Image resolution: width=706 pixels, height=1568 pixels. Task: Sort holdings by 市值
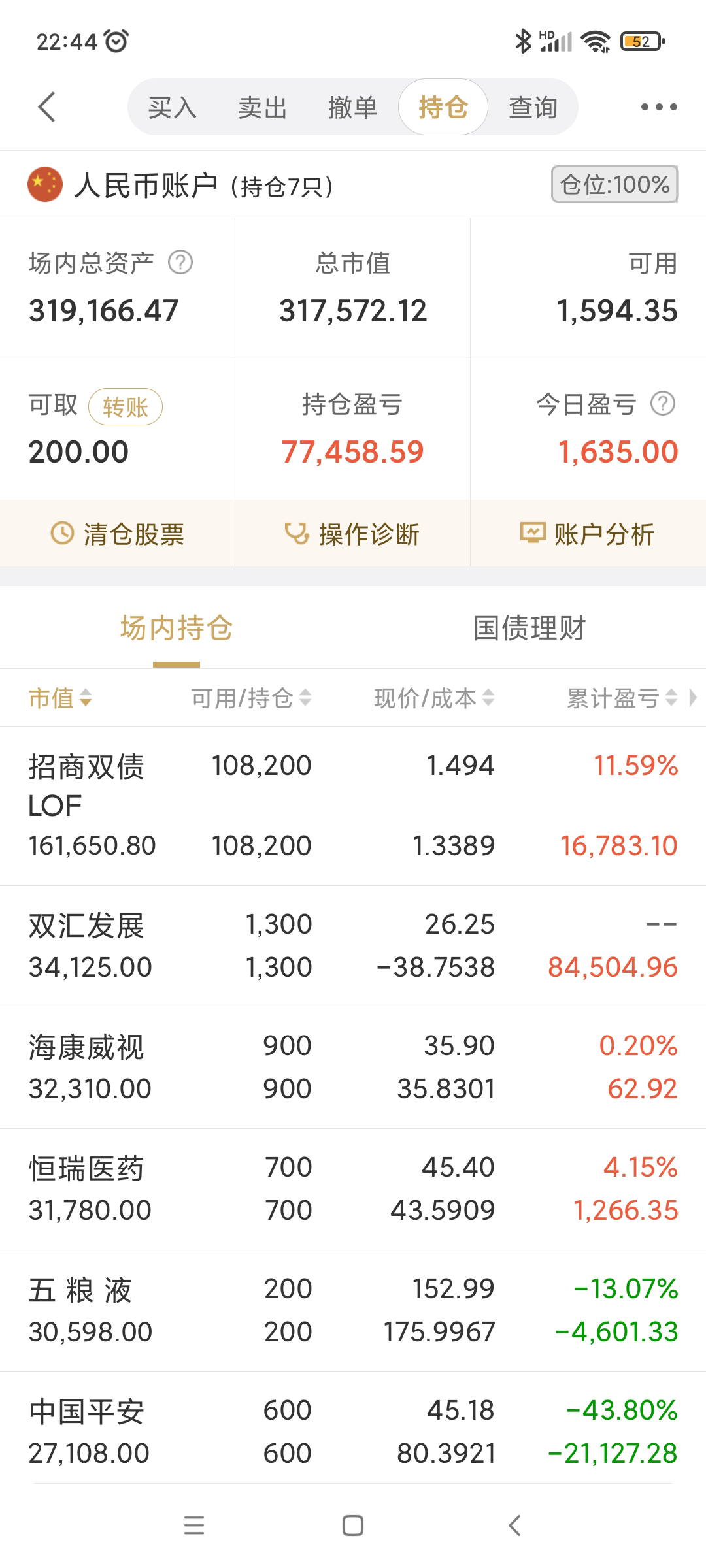tap(60, 698)
